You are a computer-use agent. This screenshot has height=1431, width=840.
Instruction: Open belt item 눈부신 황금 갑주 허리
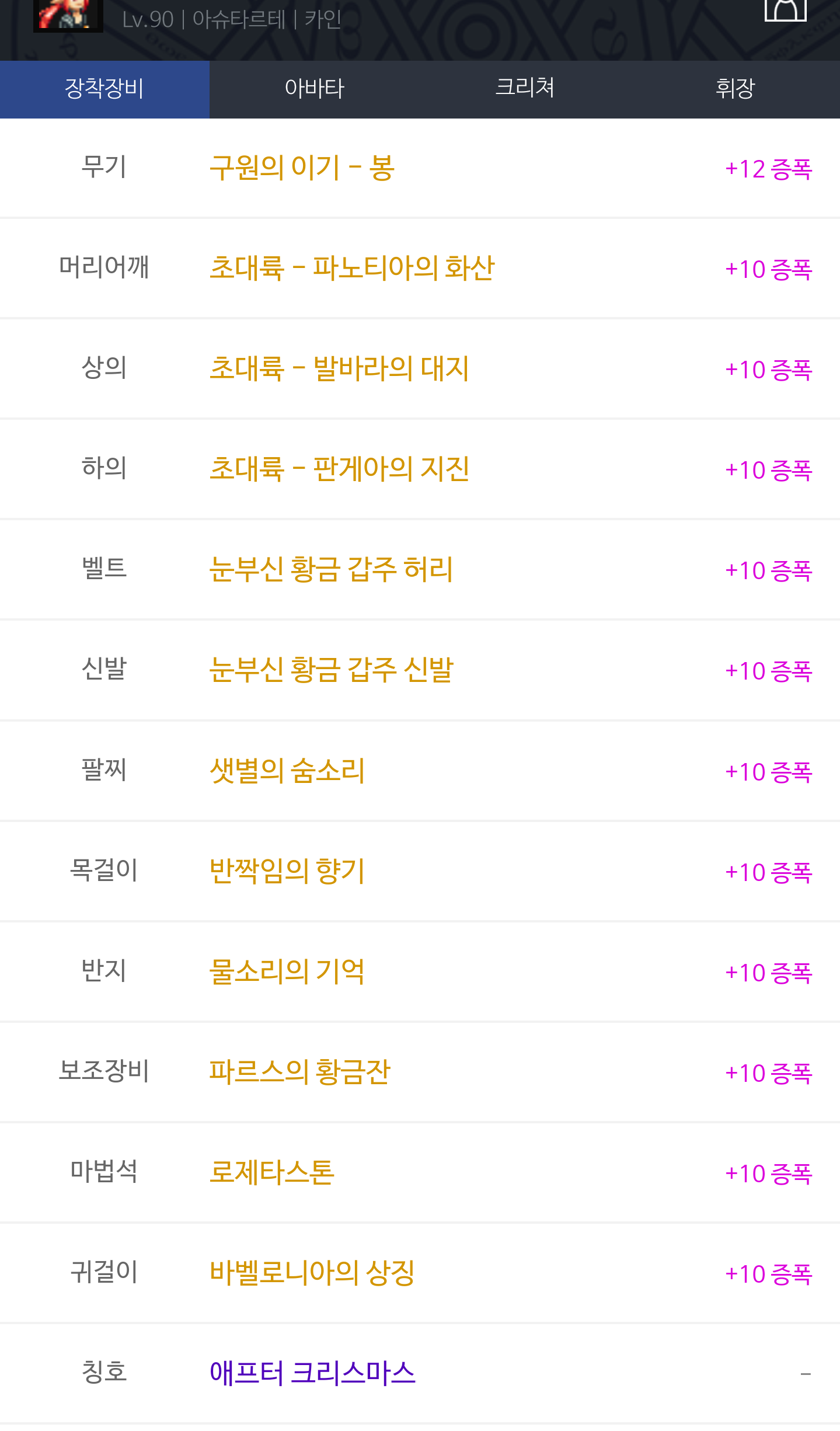(332, 570)
